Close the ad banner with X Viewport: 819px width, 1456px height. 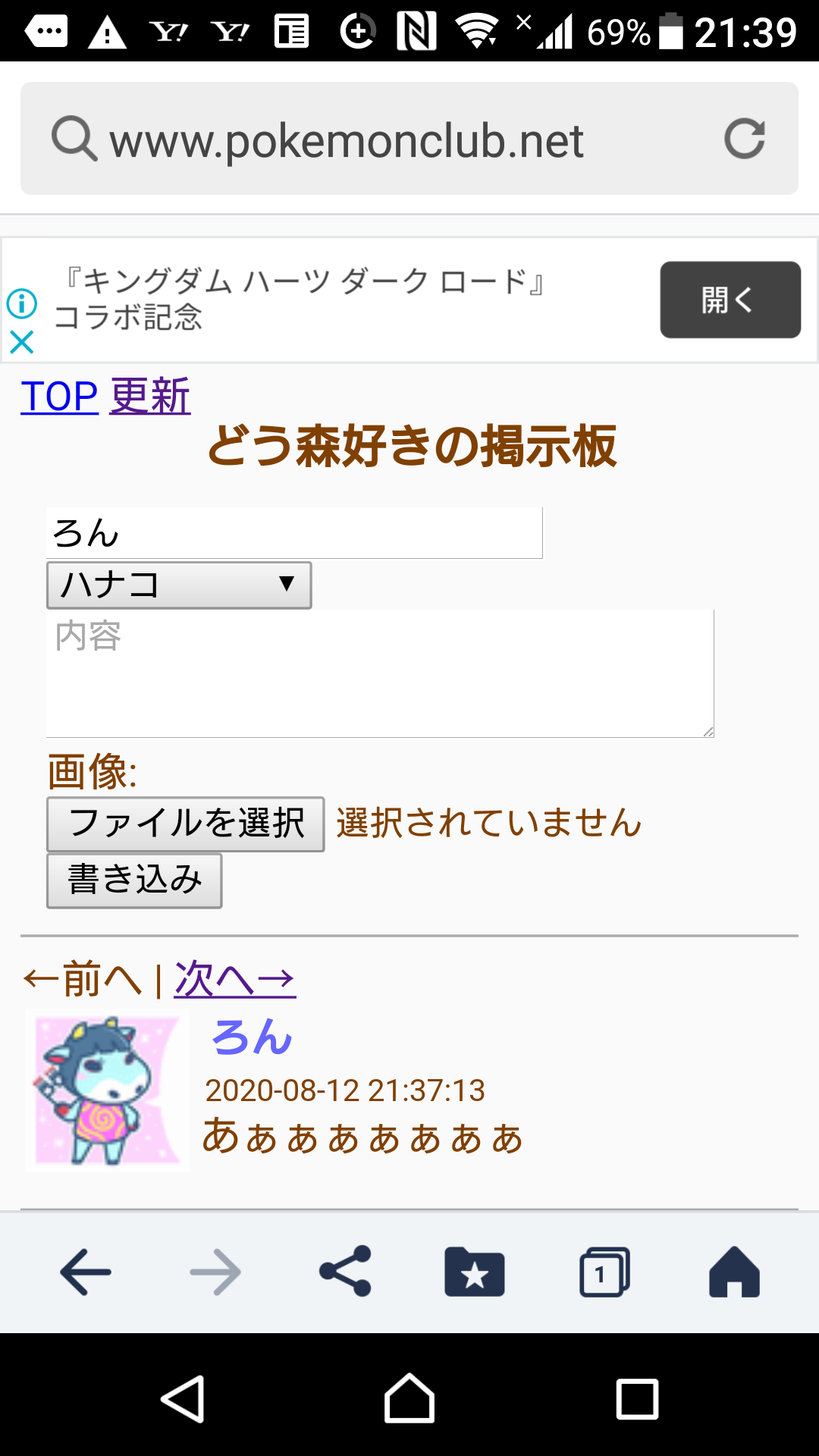click(22, 342)
